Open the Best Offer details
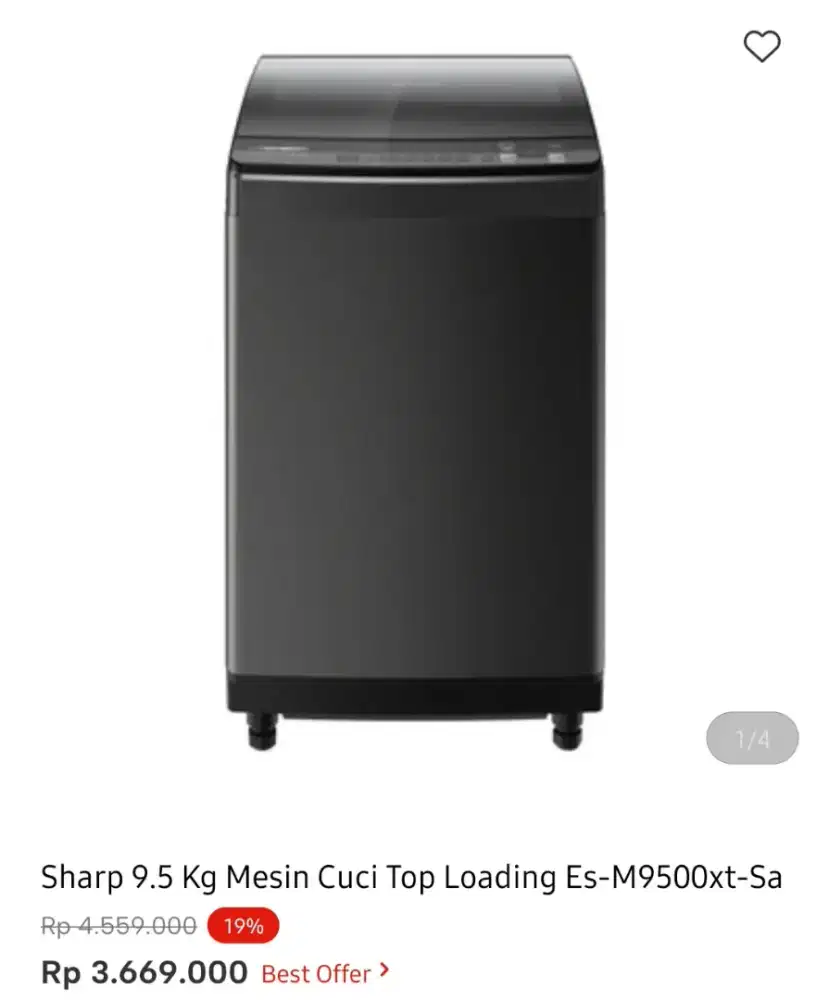This screenshot has height=1000, width=829. click(325, 972)
